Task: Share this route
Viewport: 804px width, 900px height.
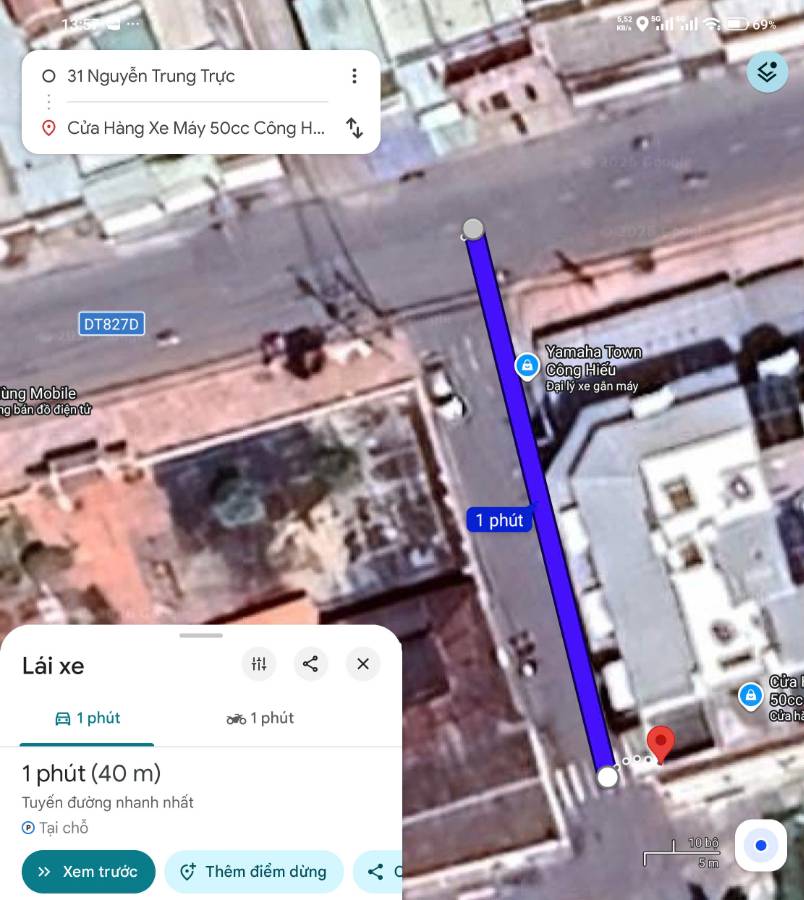Action: (x=311, y=664)
